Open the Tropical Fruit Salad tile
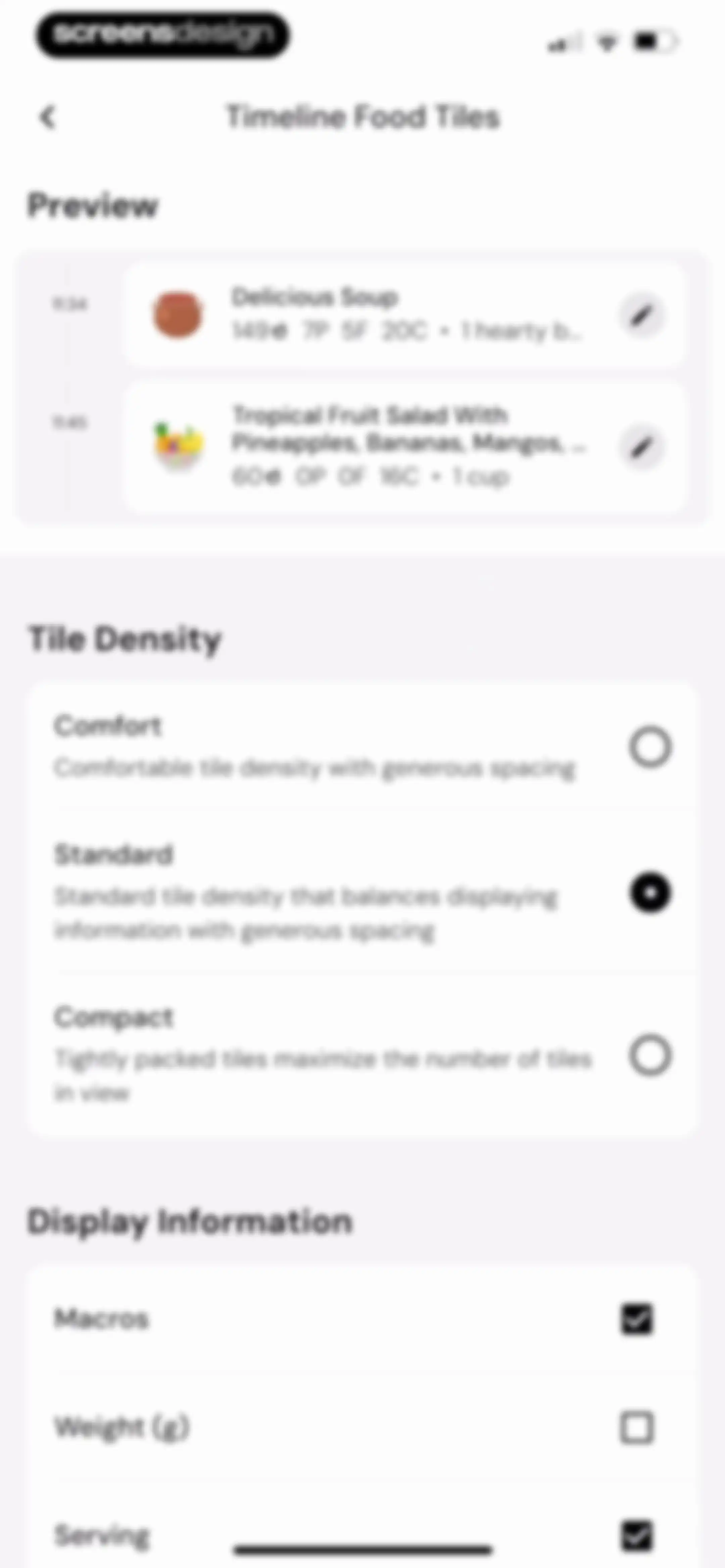Screen dimensions: 725x1568 [404, 447]
